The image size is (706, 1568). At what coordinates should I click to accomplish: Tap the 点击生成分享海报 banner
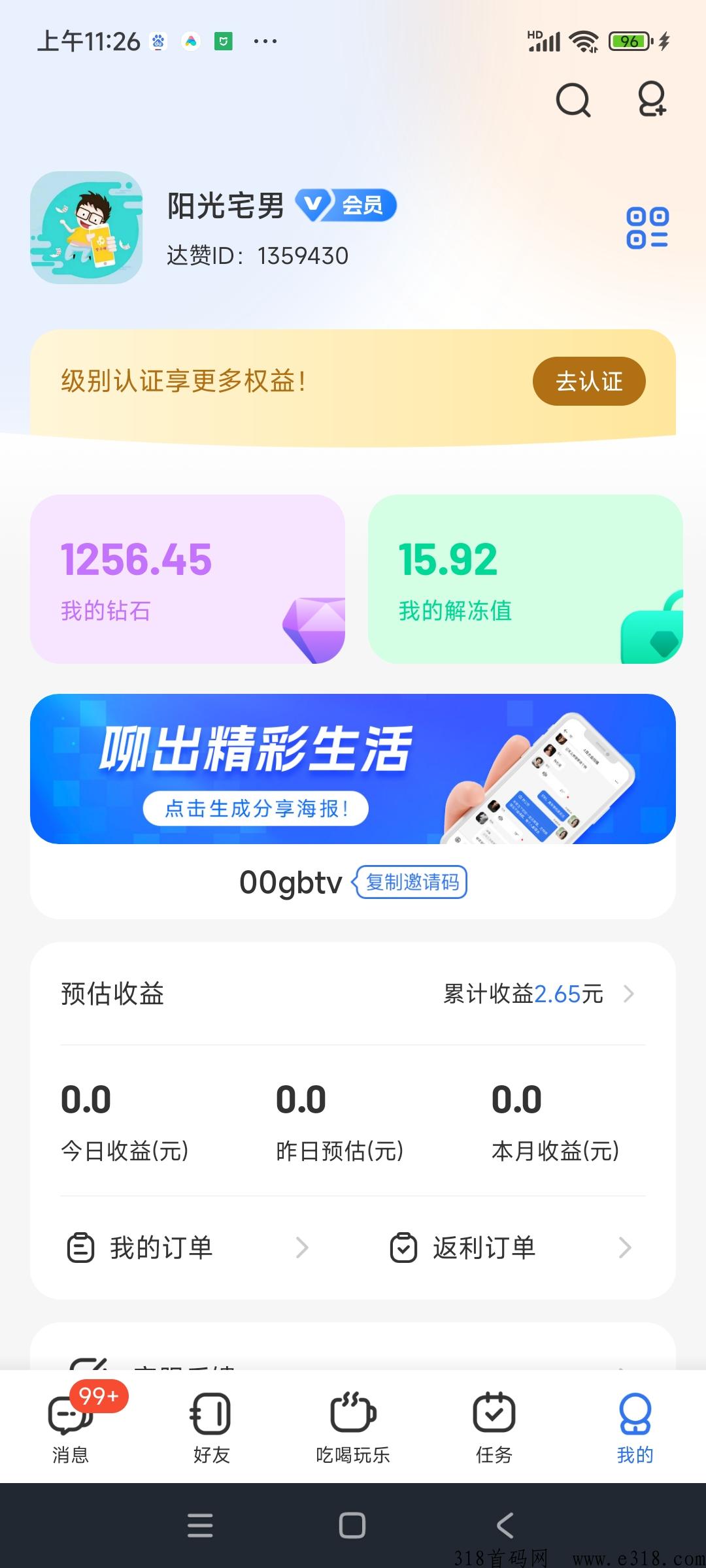(x=353, y=769)
